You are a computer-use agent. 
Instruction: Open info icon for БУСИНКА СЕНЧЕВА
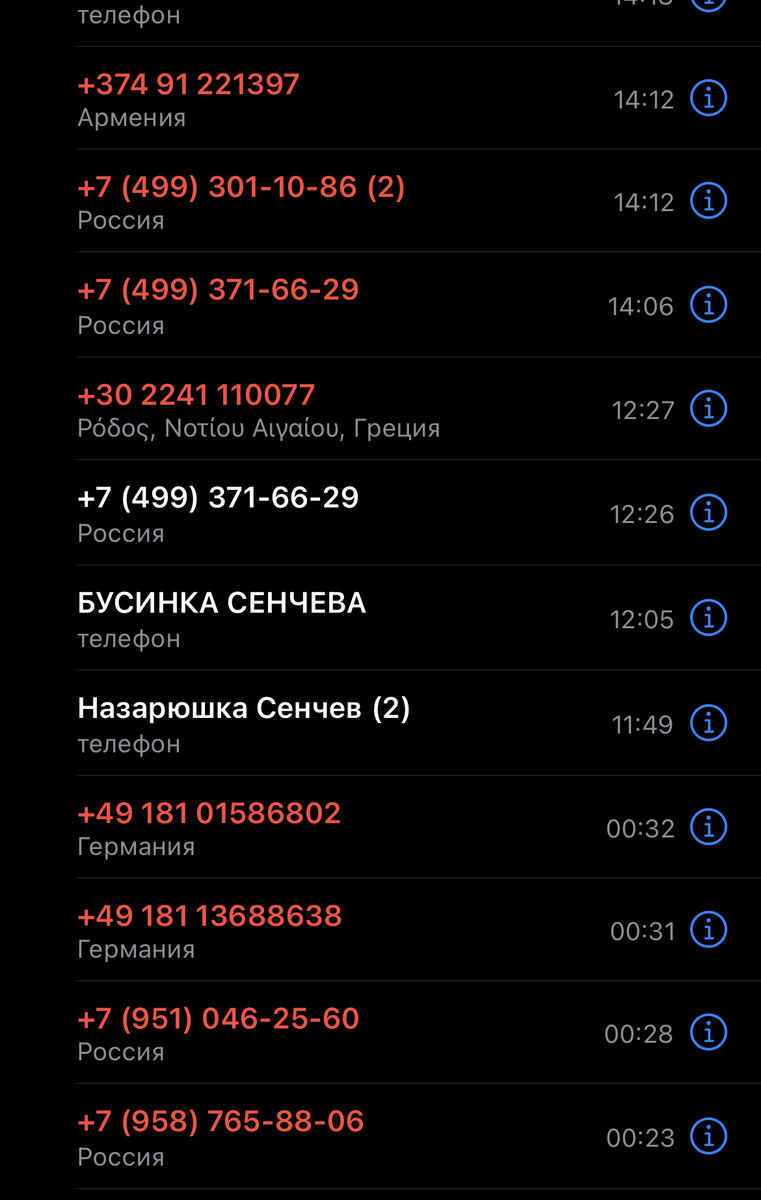point(708,619)
